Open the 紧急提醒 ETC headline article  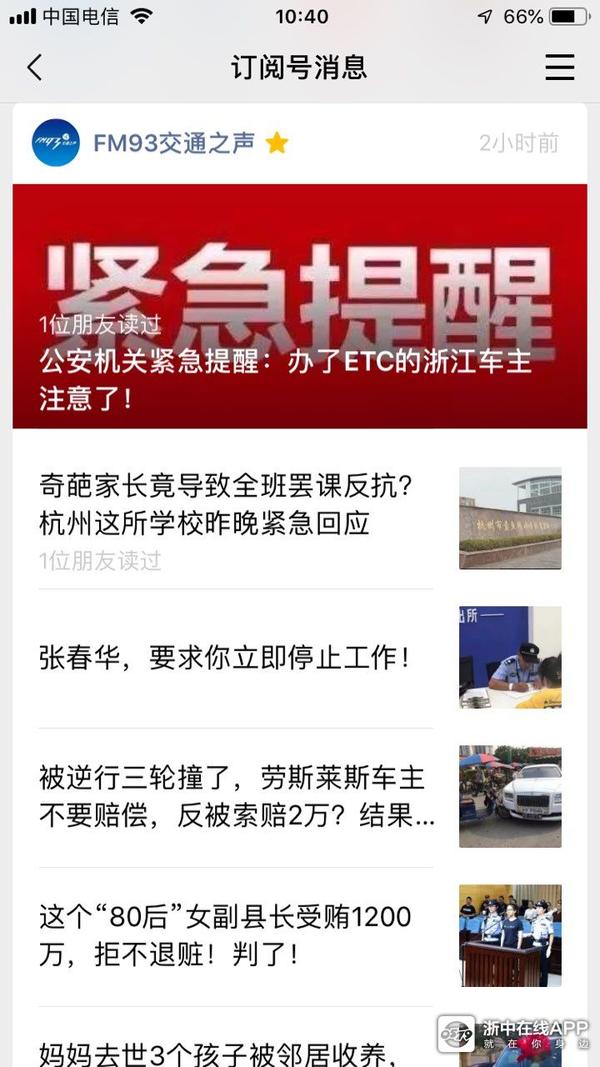(x=299, y=306)
